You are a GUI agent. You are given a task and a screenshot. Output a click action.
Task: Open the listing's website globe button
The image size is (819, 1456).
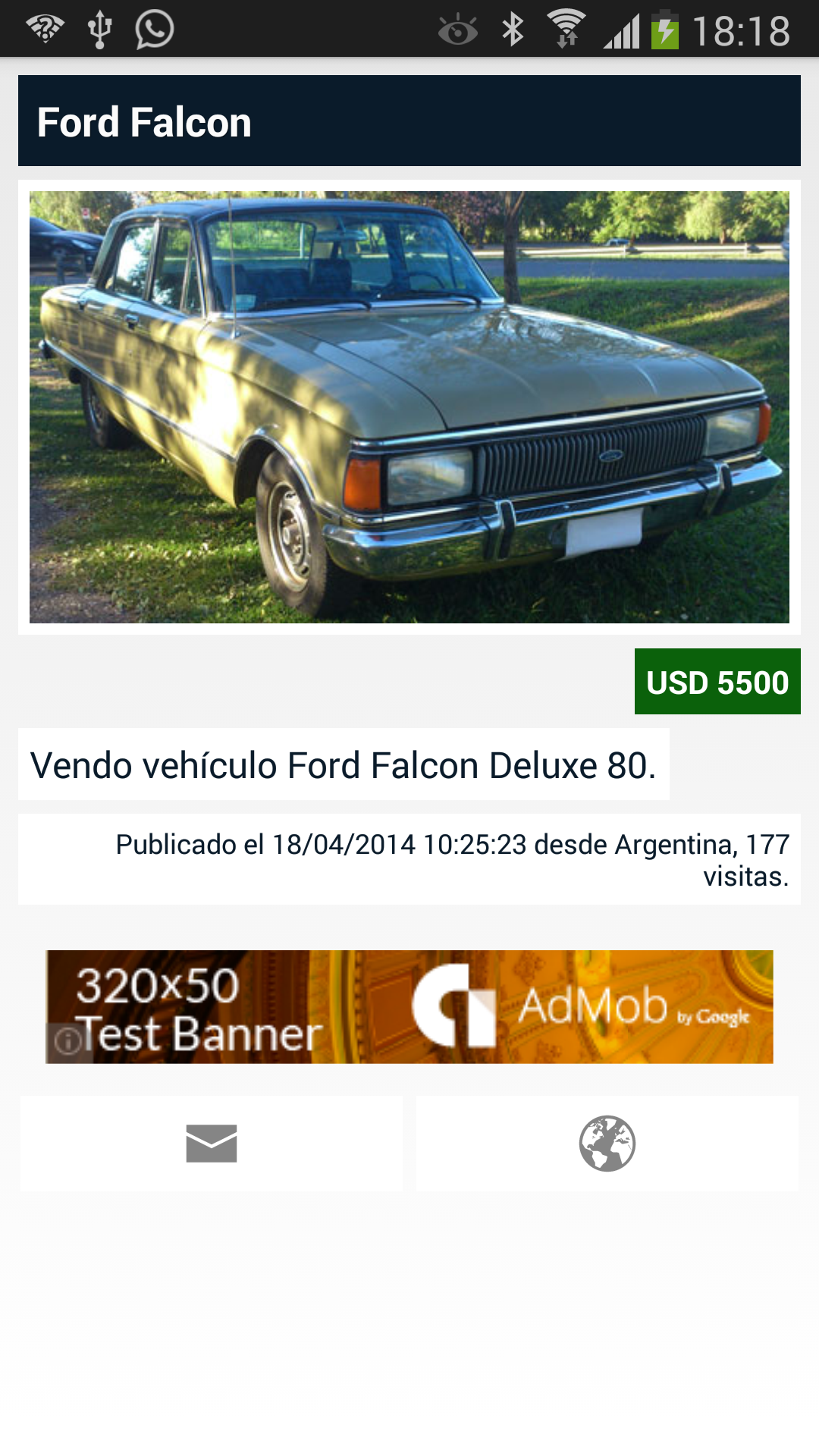click(607, 1143)
